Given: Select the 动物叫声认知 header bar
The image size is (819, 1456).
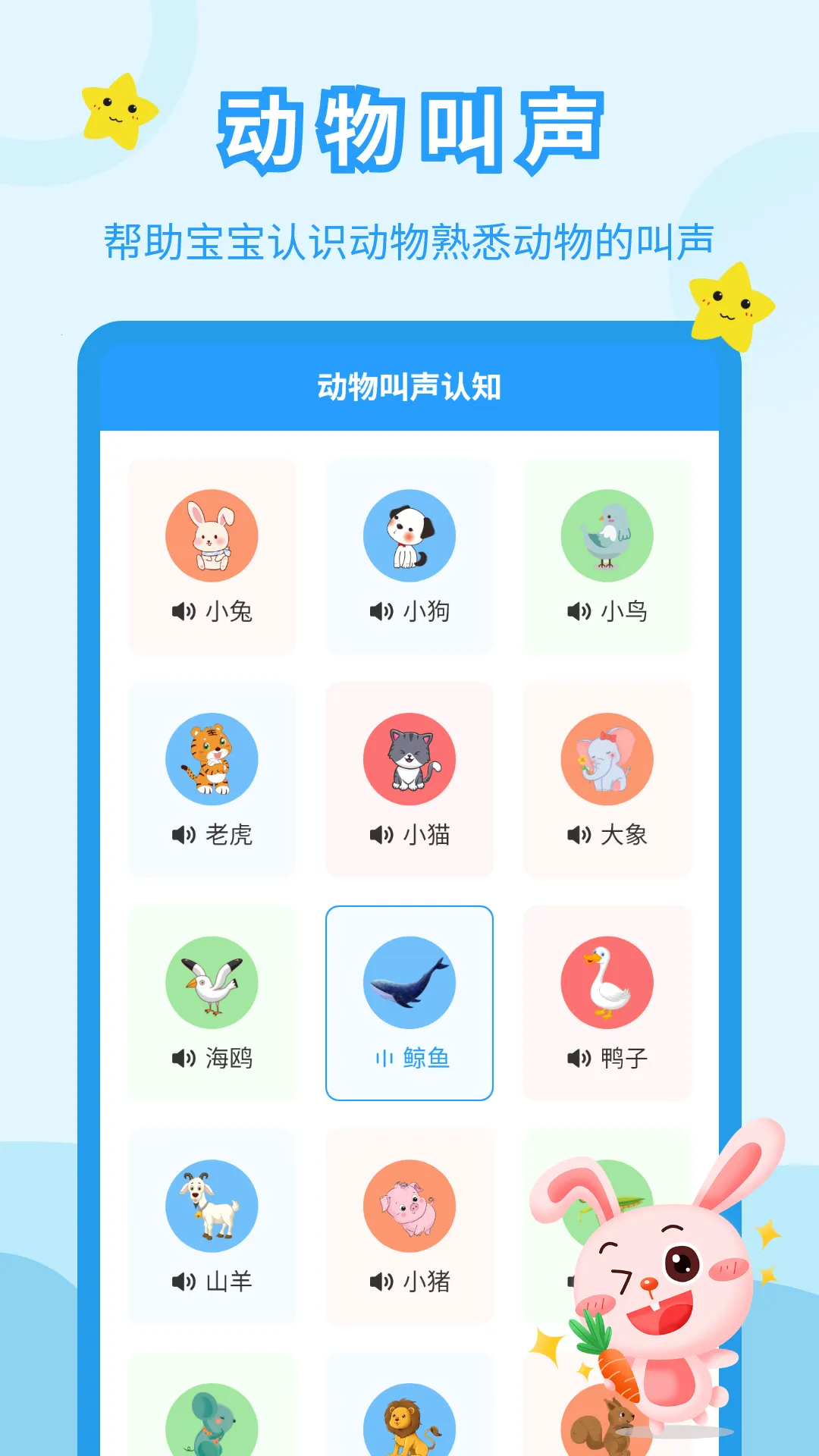Looking at the screenshot, I should 409,388.
